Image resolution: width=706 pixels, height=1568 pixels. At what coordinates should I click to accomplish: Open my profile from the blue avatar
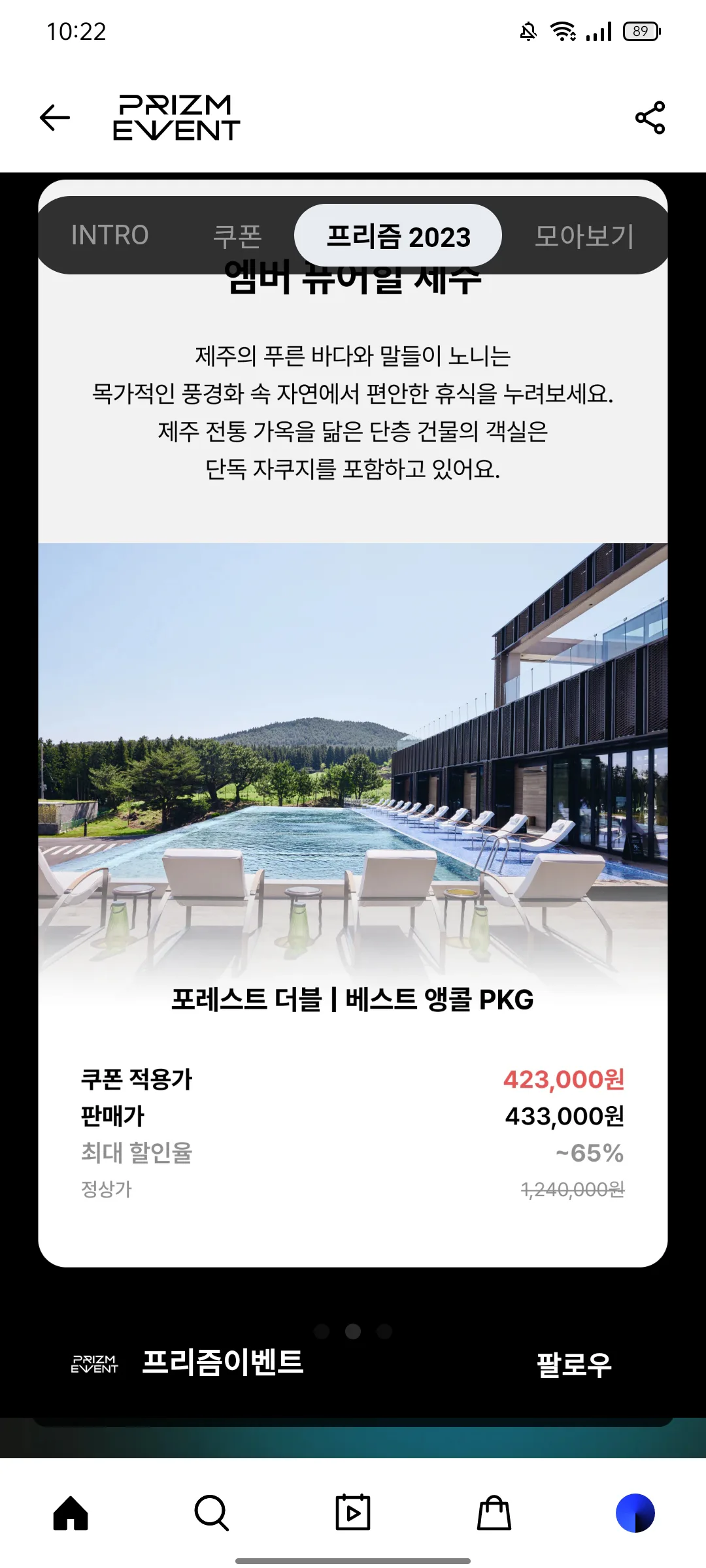point(635,1512)
